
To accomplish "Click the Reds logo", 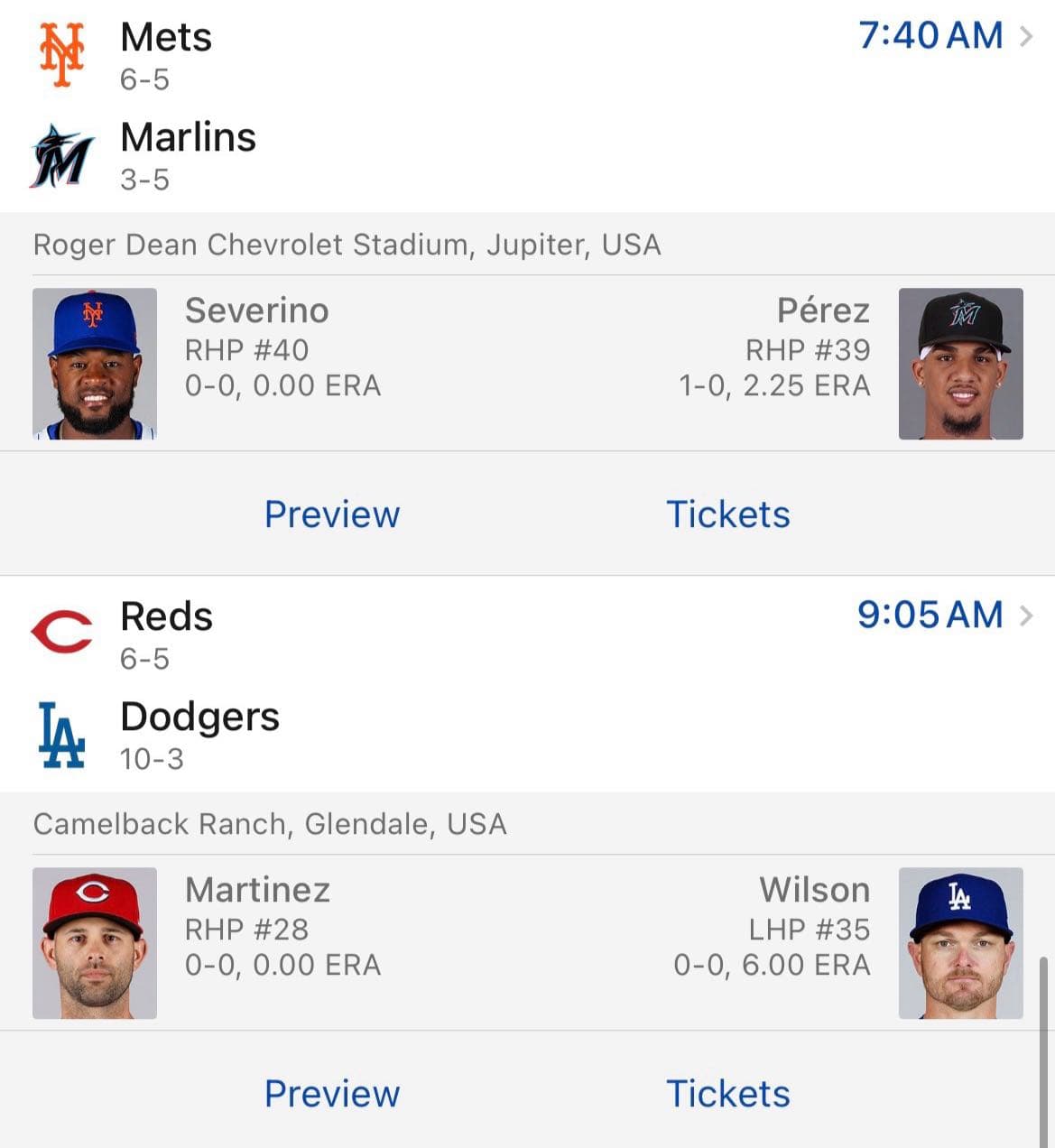I will 61,630.
